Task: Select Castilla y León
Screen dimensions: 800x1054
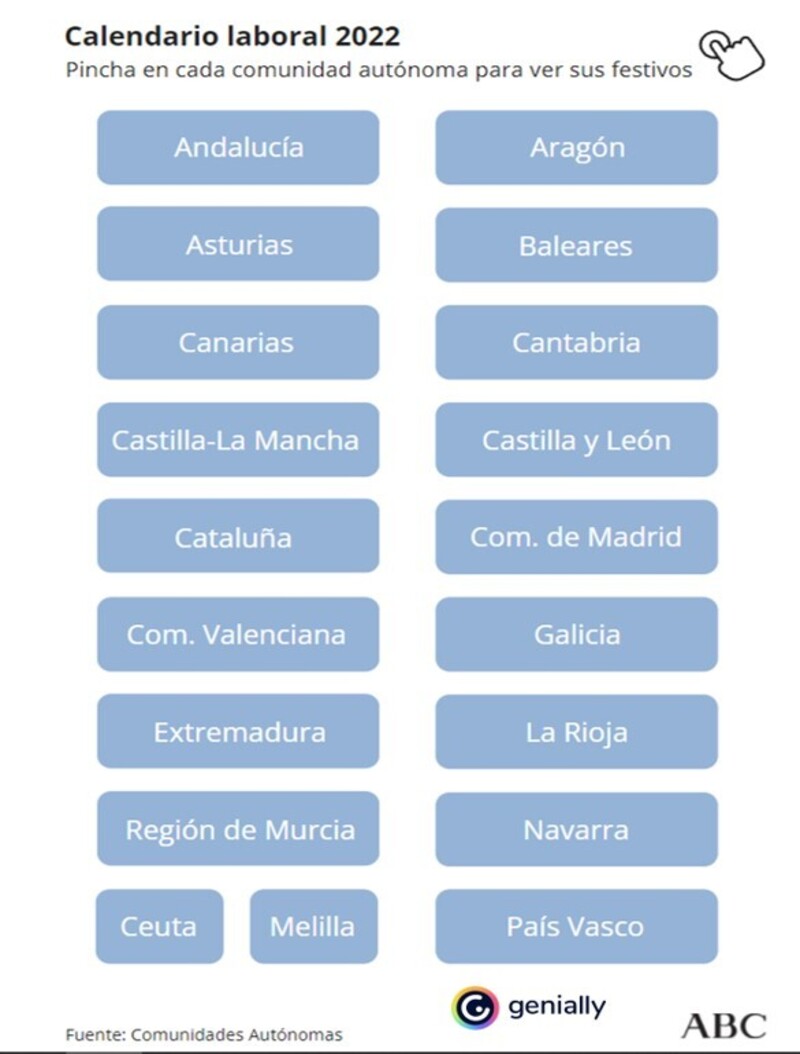Action: [576, 440]
